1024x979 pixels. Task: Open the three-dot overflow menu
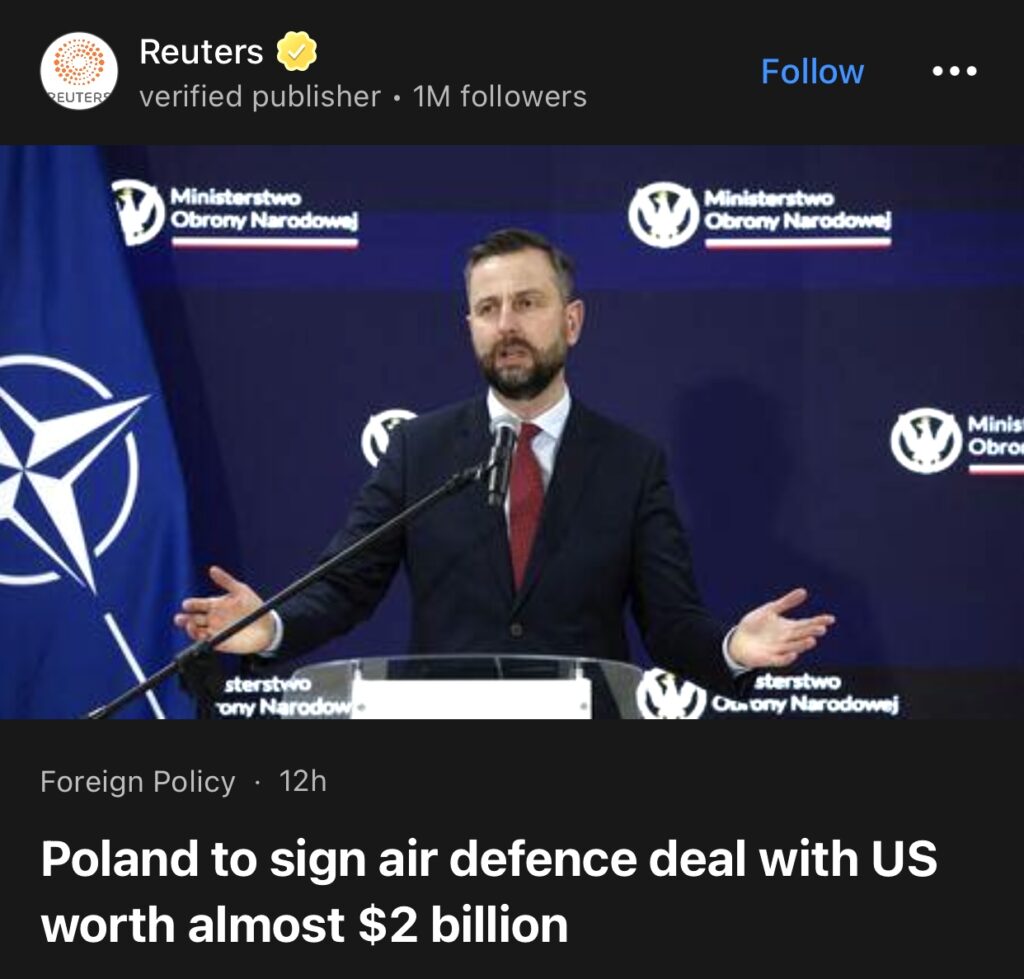pos(954,72)
